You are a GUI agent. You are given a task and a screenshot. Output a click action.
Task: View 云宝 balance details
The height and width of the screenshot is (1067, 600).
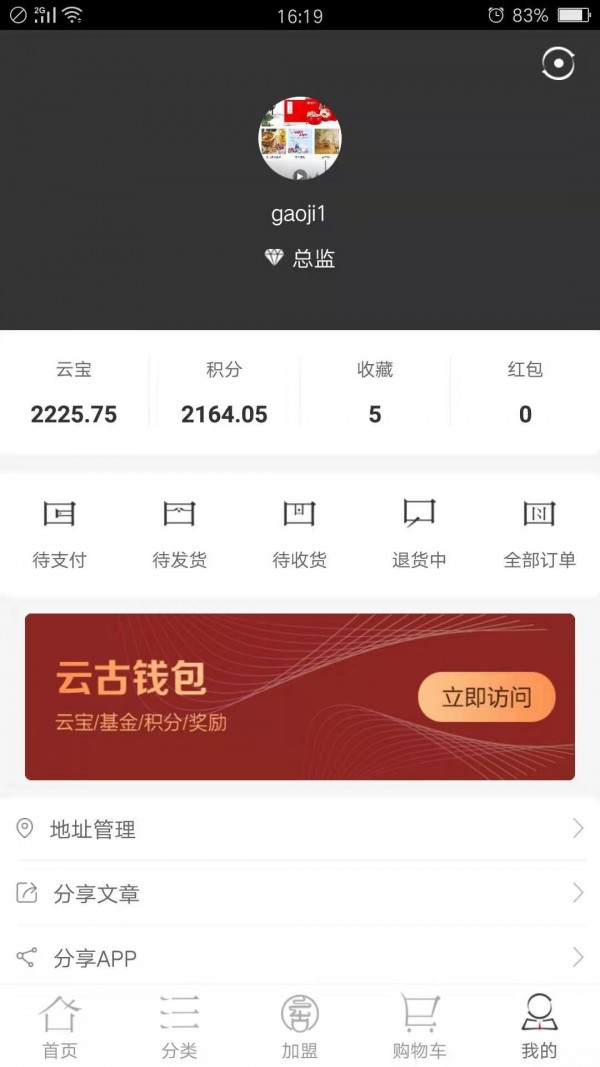tap(74, 393)
